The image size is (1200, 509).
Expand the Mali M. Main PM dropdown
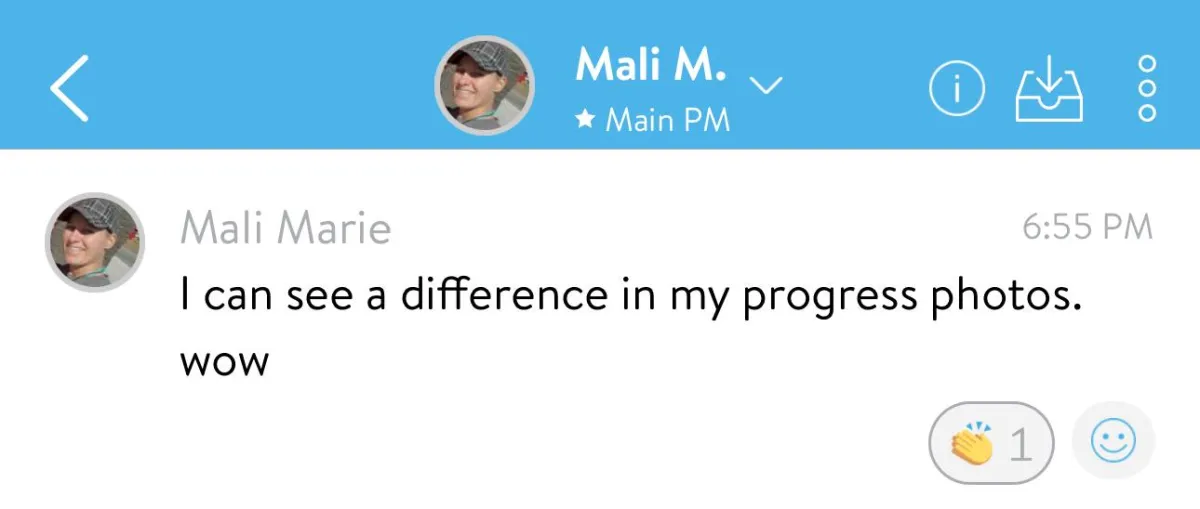(x=766, y=86)
